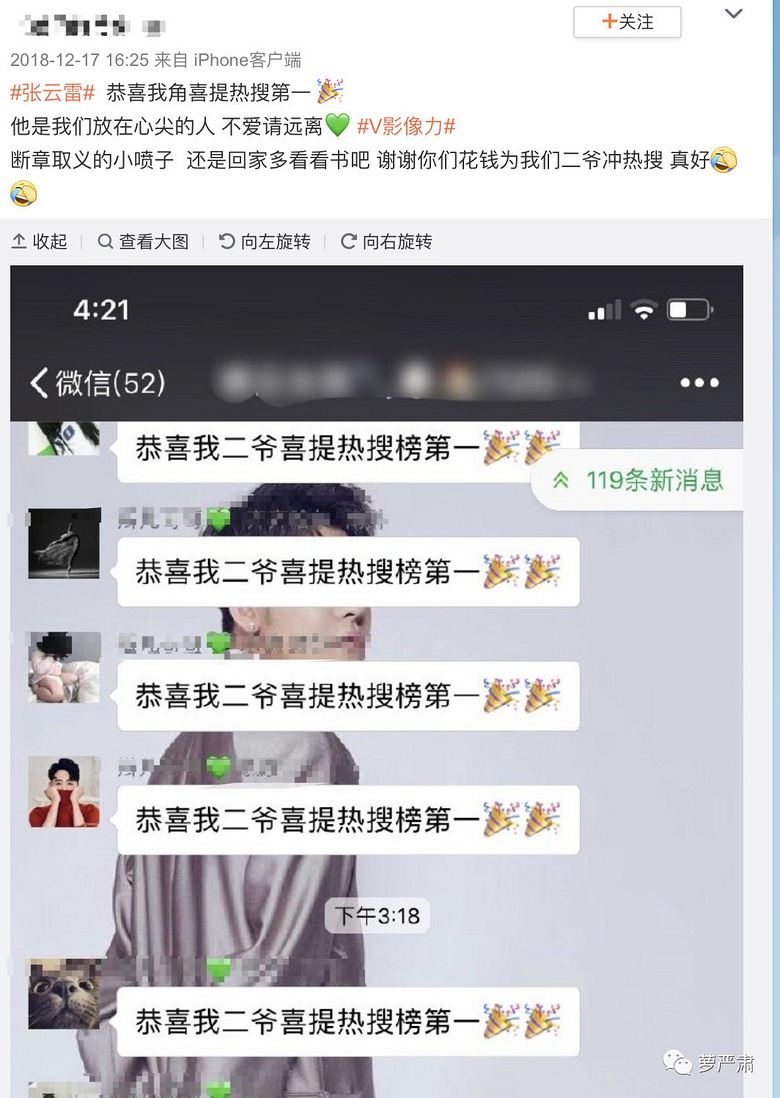This screenshot has width=780, height=1098.
Task: Collapse the image with 收起
Action: click(39, 241)
